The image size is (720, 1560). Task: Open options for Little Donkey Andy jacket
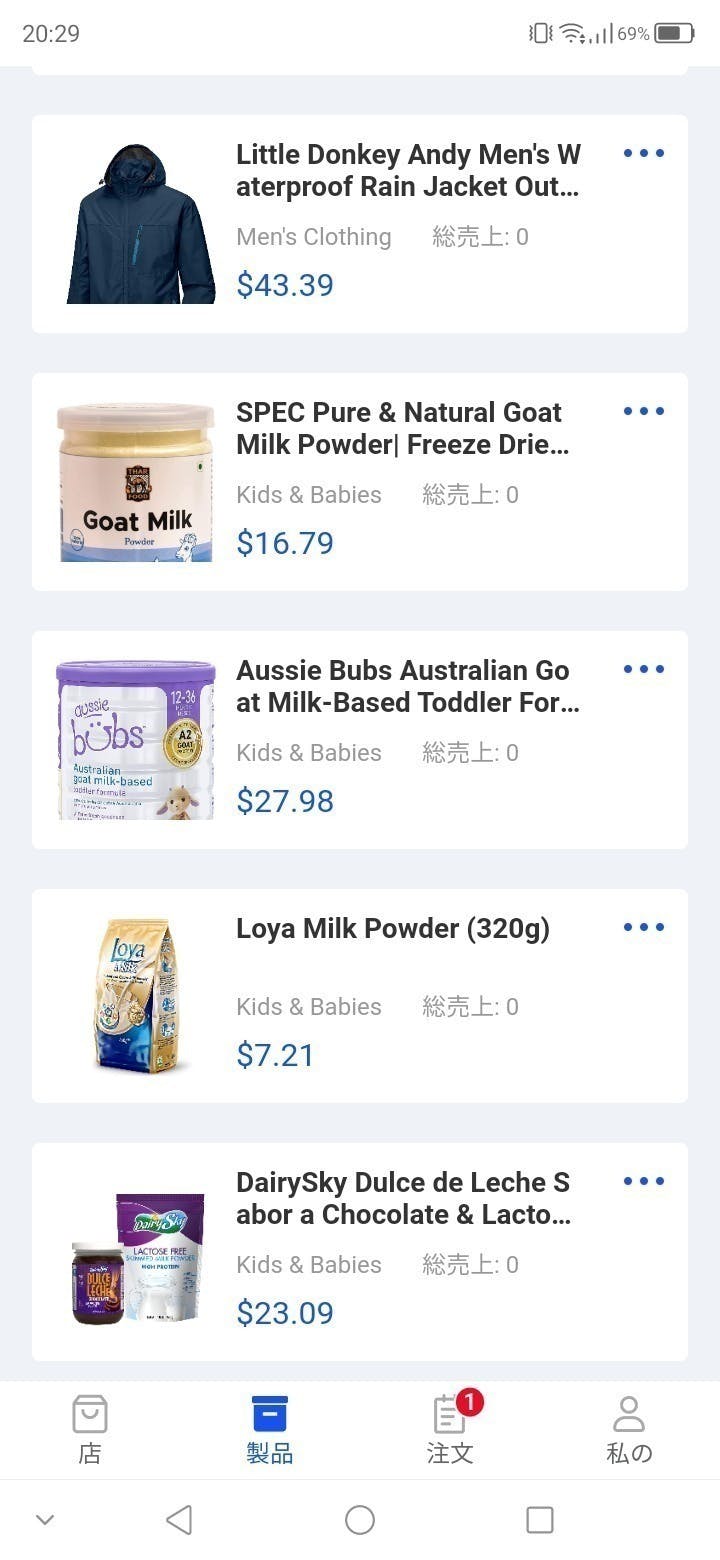coord(643,154)
